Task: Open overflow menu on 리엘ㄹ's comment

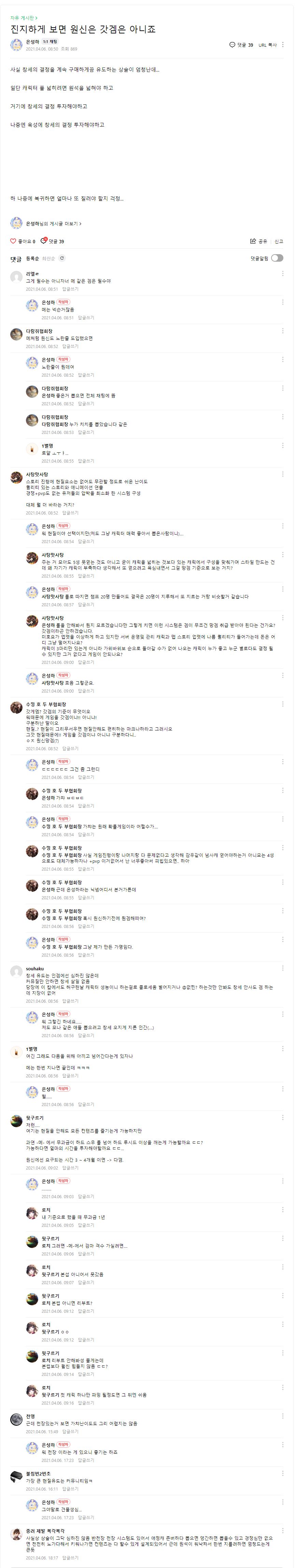Action: coord(282,274)
